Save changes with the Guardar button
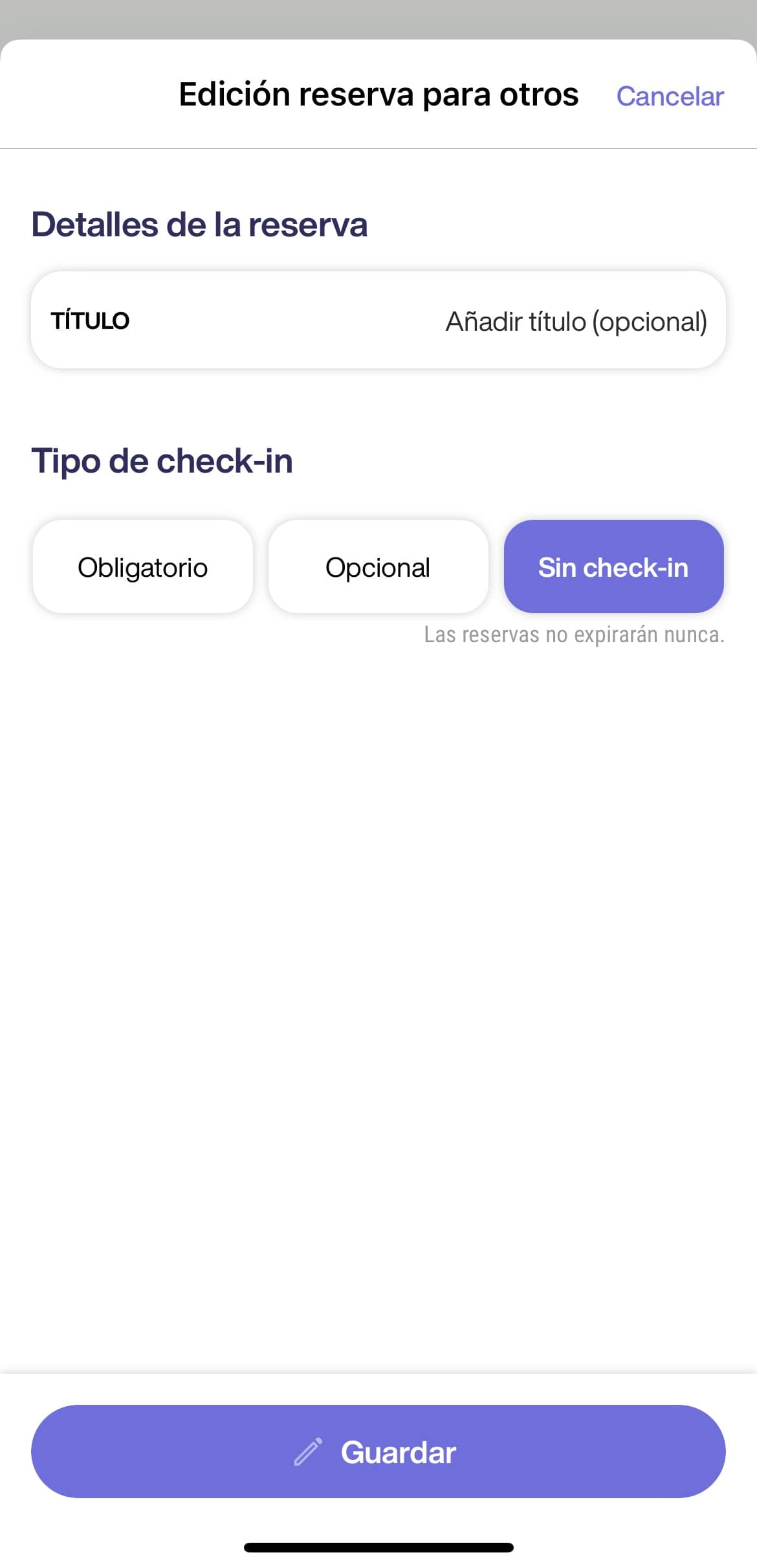The height and width of the screenshot is (1568, 757). pyautogui.click(x=378, y=1452)
